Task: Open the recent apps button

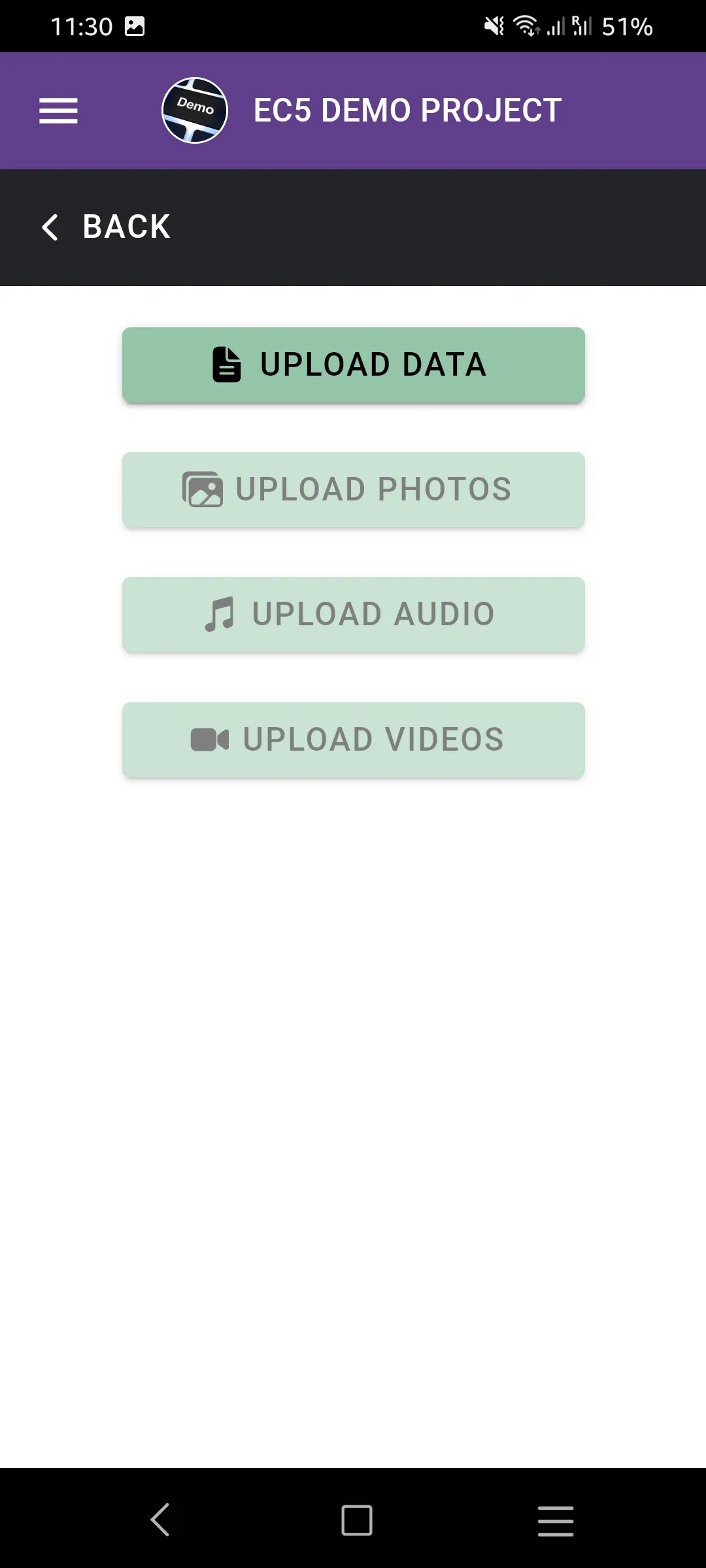Action: pyautogui.click(x=555, y=1519)
